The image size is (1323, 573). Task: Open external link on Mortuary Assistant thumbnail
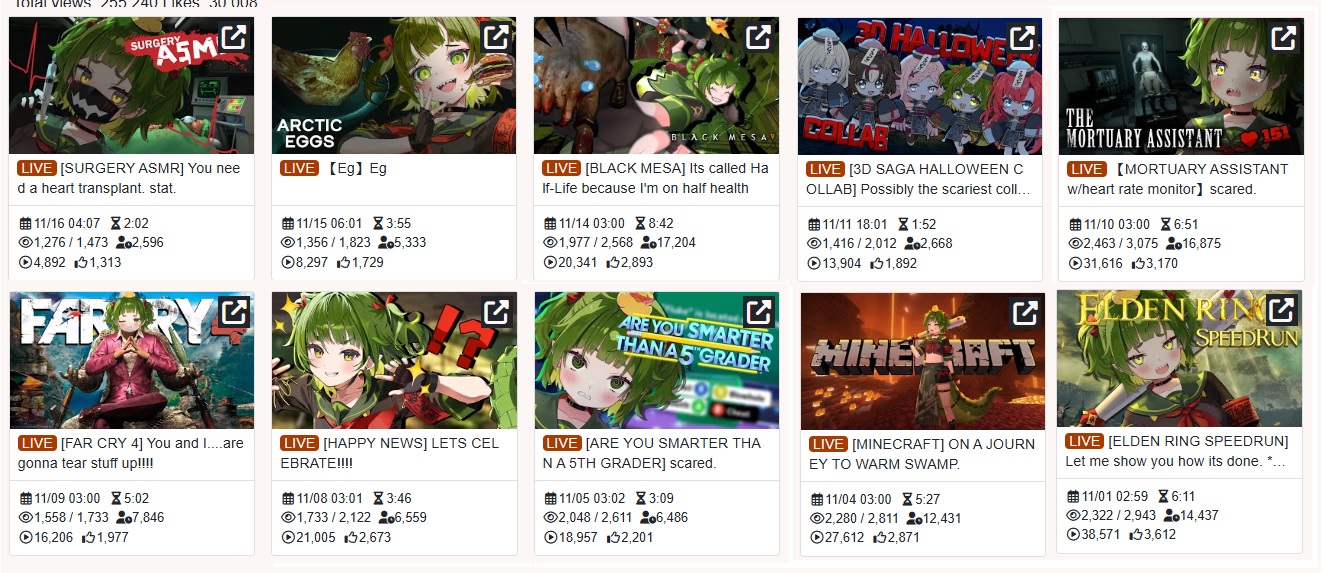click(x=1283, y=40)
